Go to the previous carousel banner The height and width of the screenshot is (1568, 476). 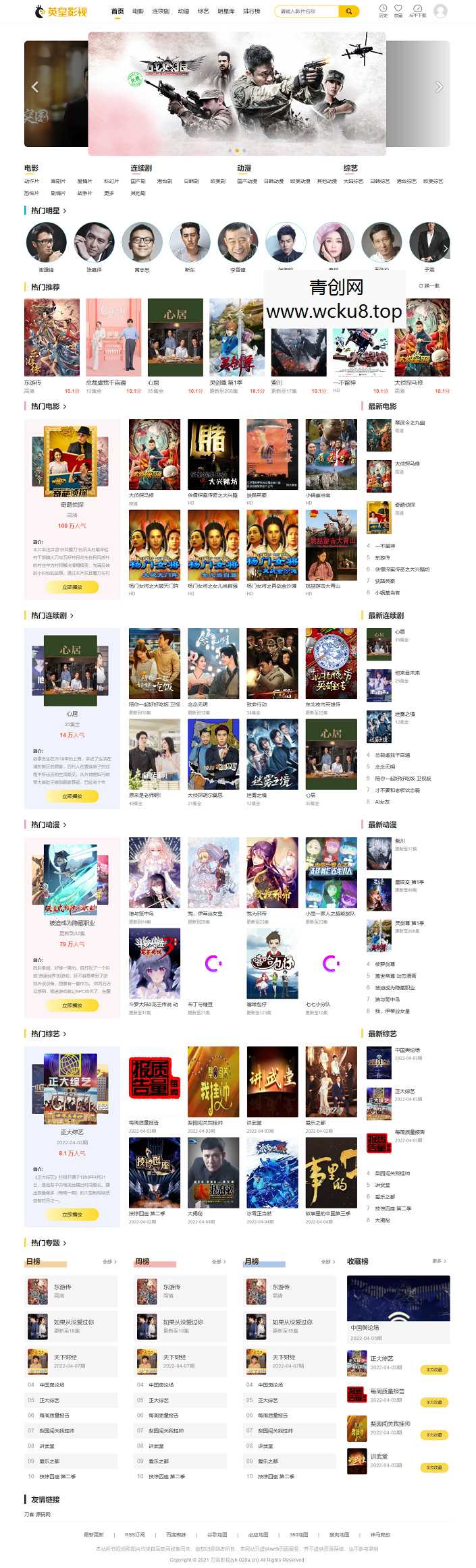35,87
